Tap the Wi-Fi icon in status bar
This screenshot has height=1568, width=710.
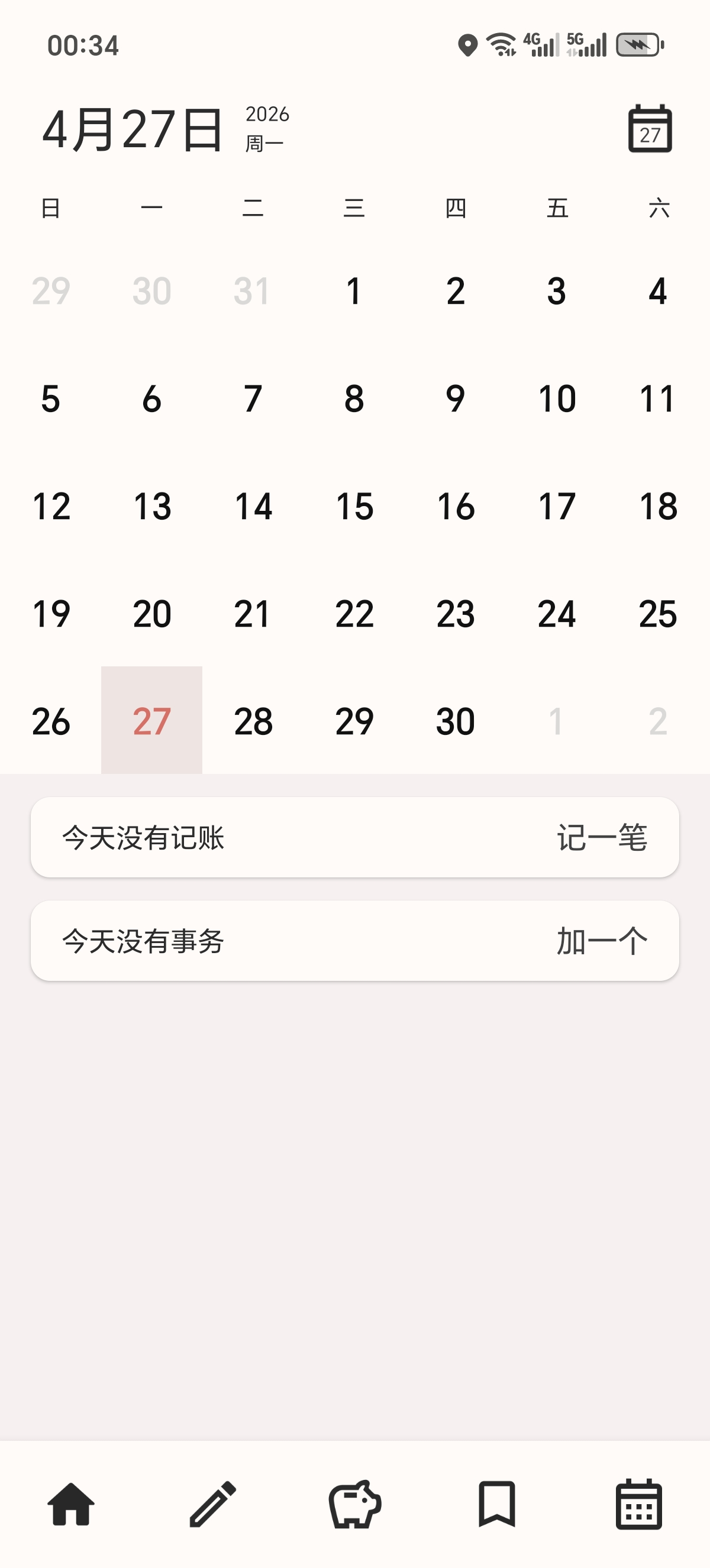(x=501, y=44)
